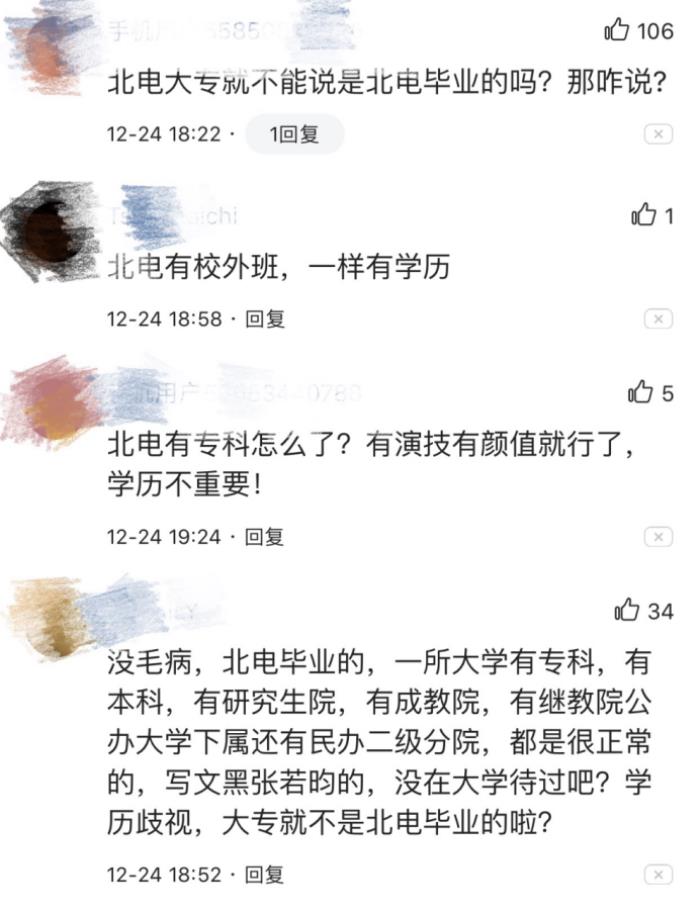Like the comment about 北电有校外班
Viewport: 700px width, 912px height.
coord(644,215)
